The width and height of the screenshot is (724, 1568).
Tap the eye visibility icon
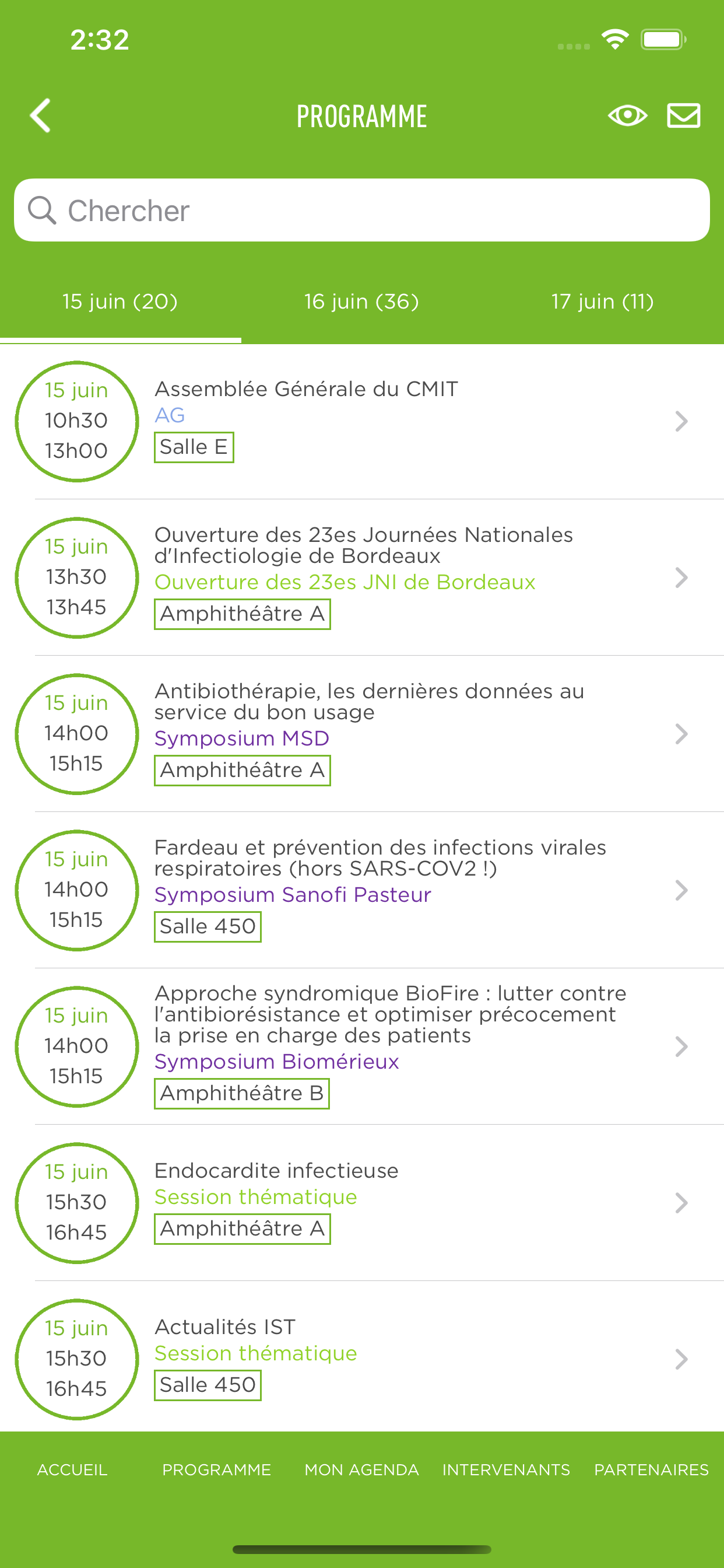tap(627, 115)
